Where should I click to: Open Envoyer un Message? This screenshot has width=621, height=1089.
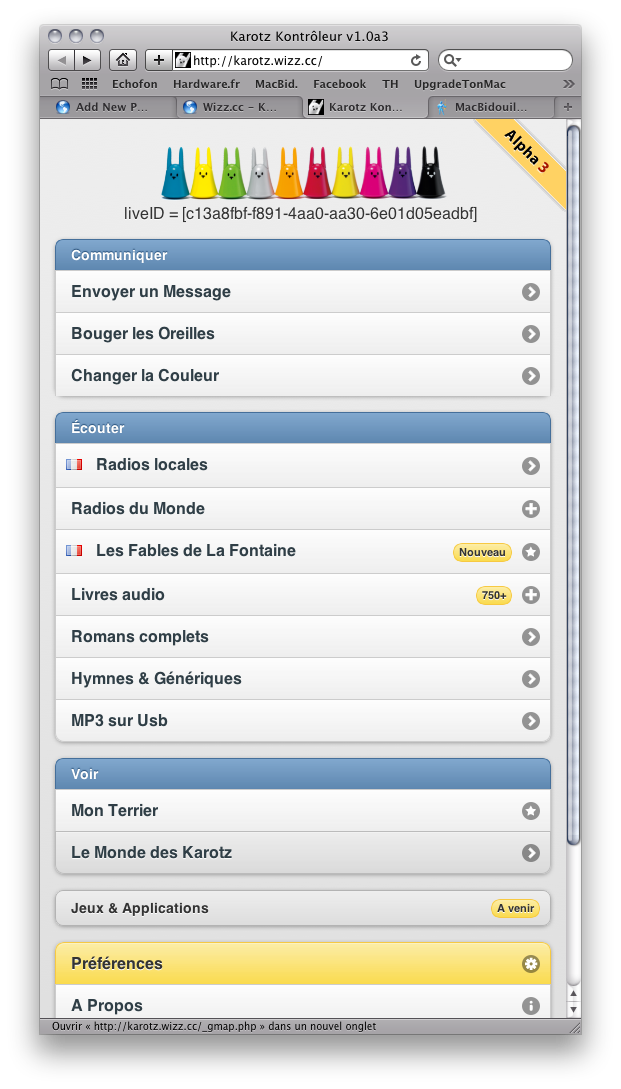click(302, 292)
